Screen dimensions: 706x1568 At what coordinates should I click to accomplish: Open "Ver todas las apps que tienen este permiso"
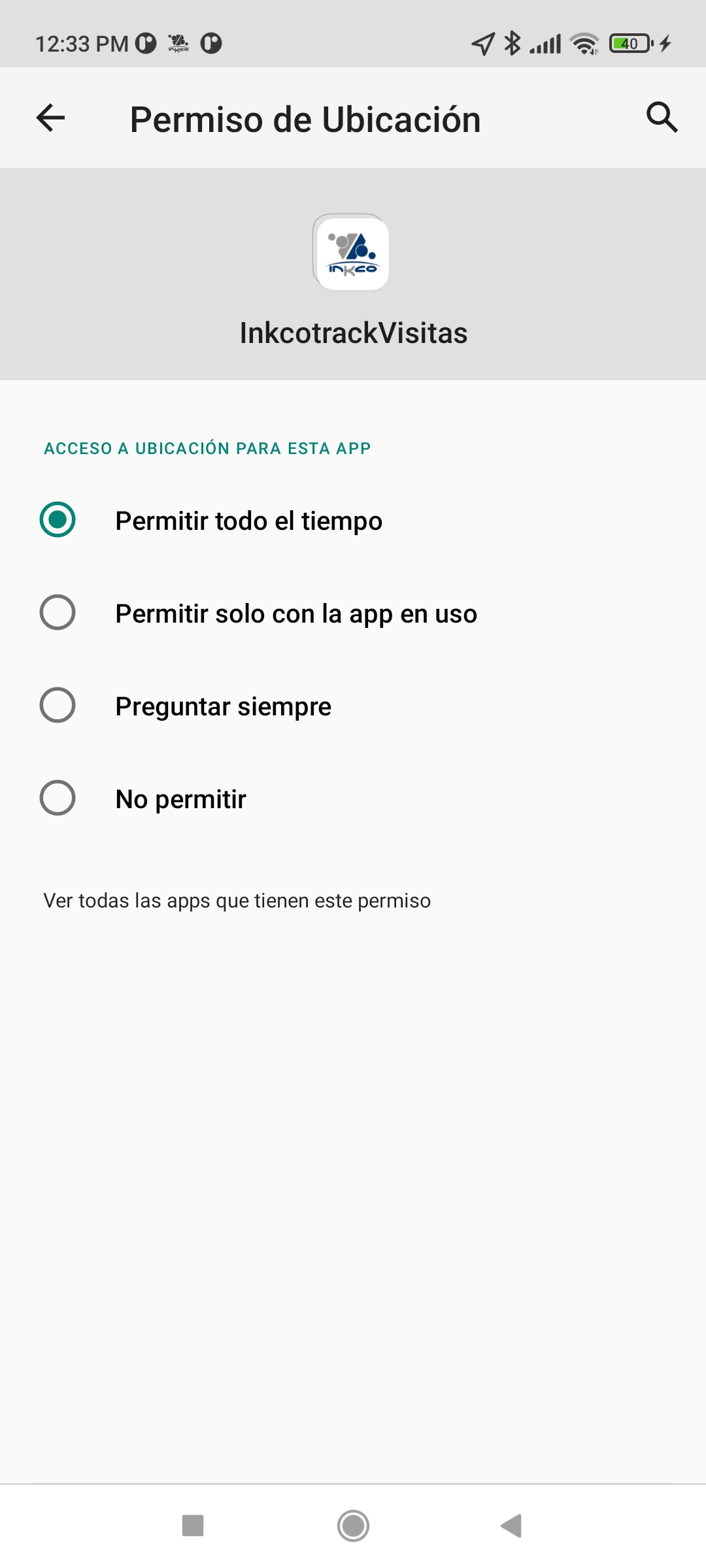237,901
